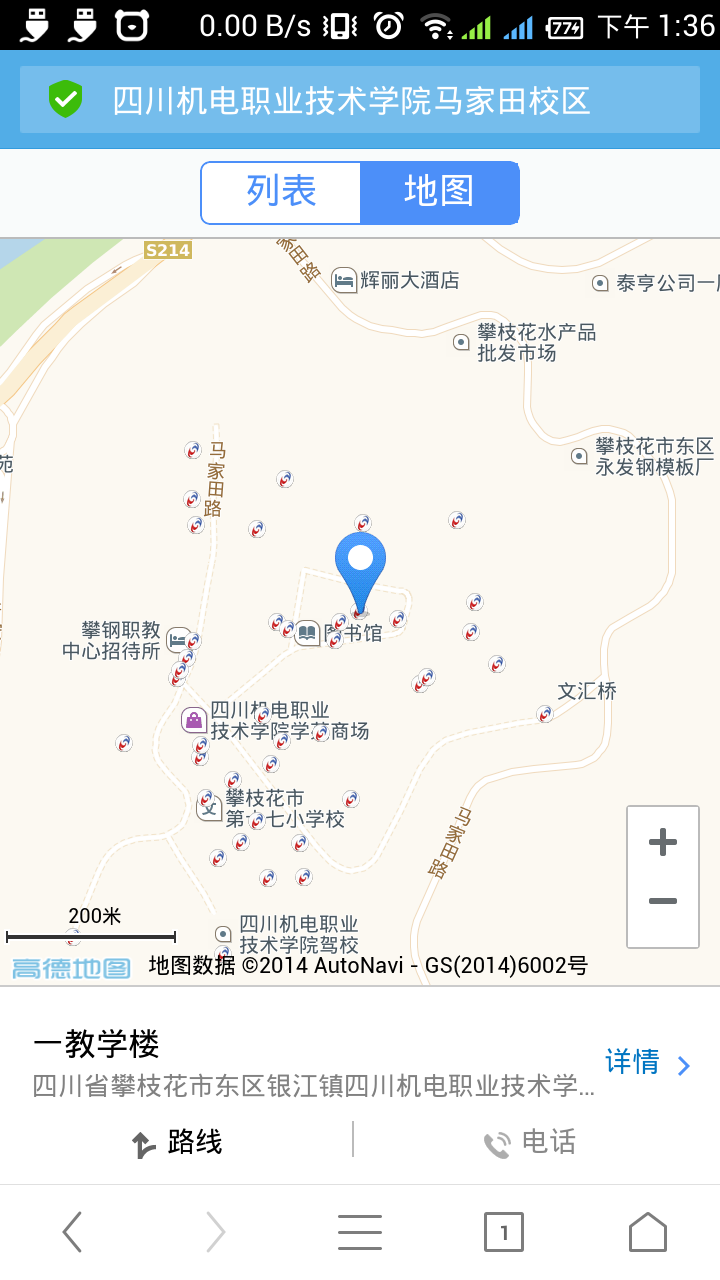Select the 地图 map tab
The height and width of the screenshot is (1280, 720).
pyautogui.click(x=439, y=192)
